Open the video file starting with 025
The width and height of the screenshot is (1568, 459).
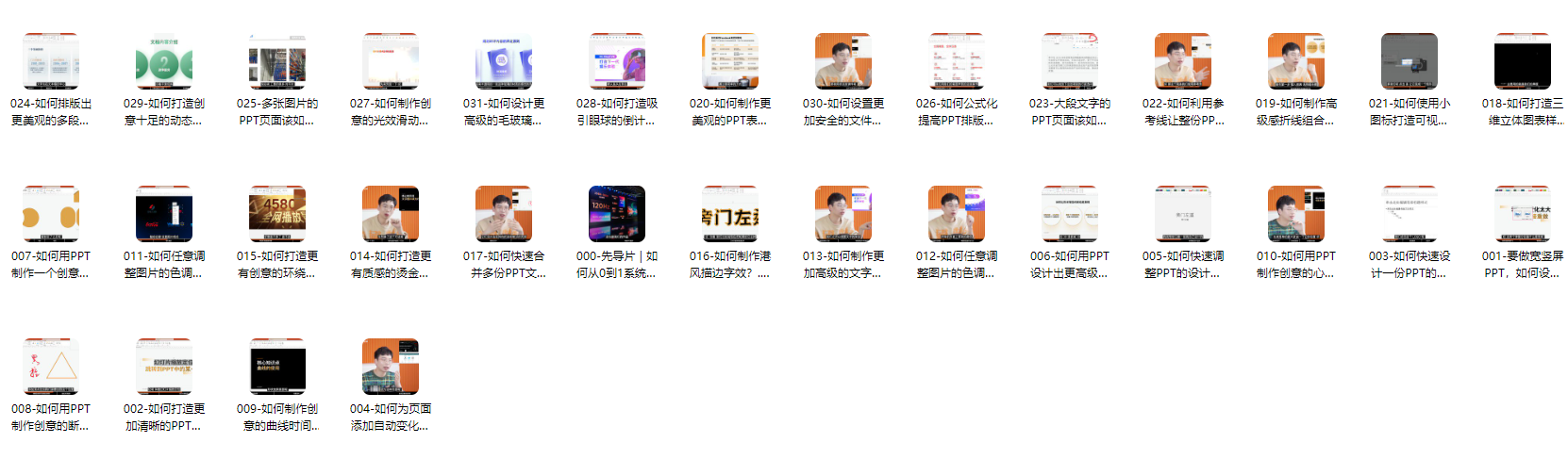[x=277, y=62]
